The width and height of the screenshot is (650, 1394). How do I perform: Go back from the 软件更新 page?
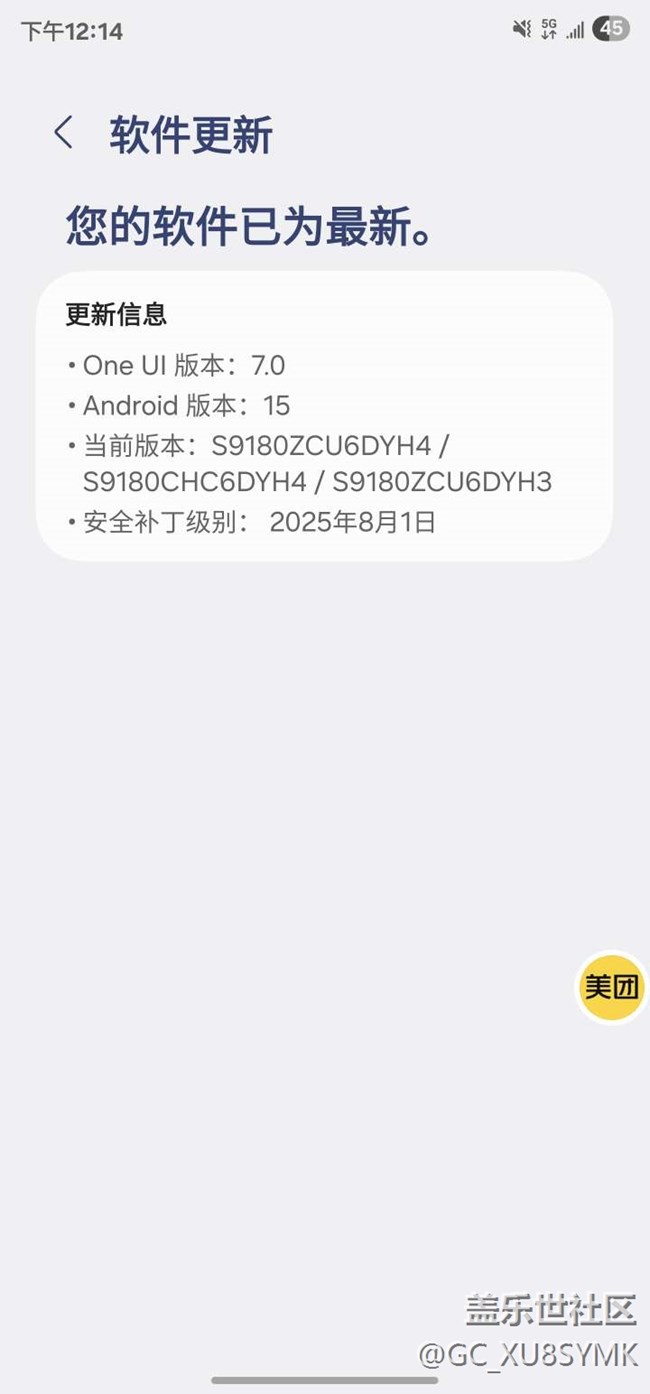(x=63, y=133)
